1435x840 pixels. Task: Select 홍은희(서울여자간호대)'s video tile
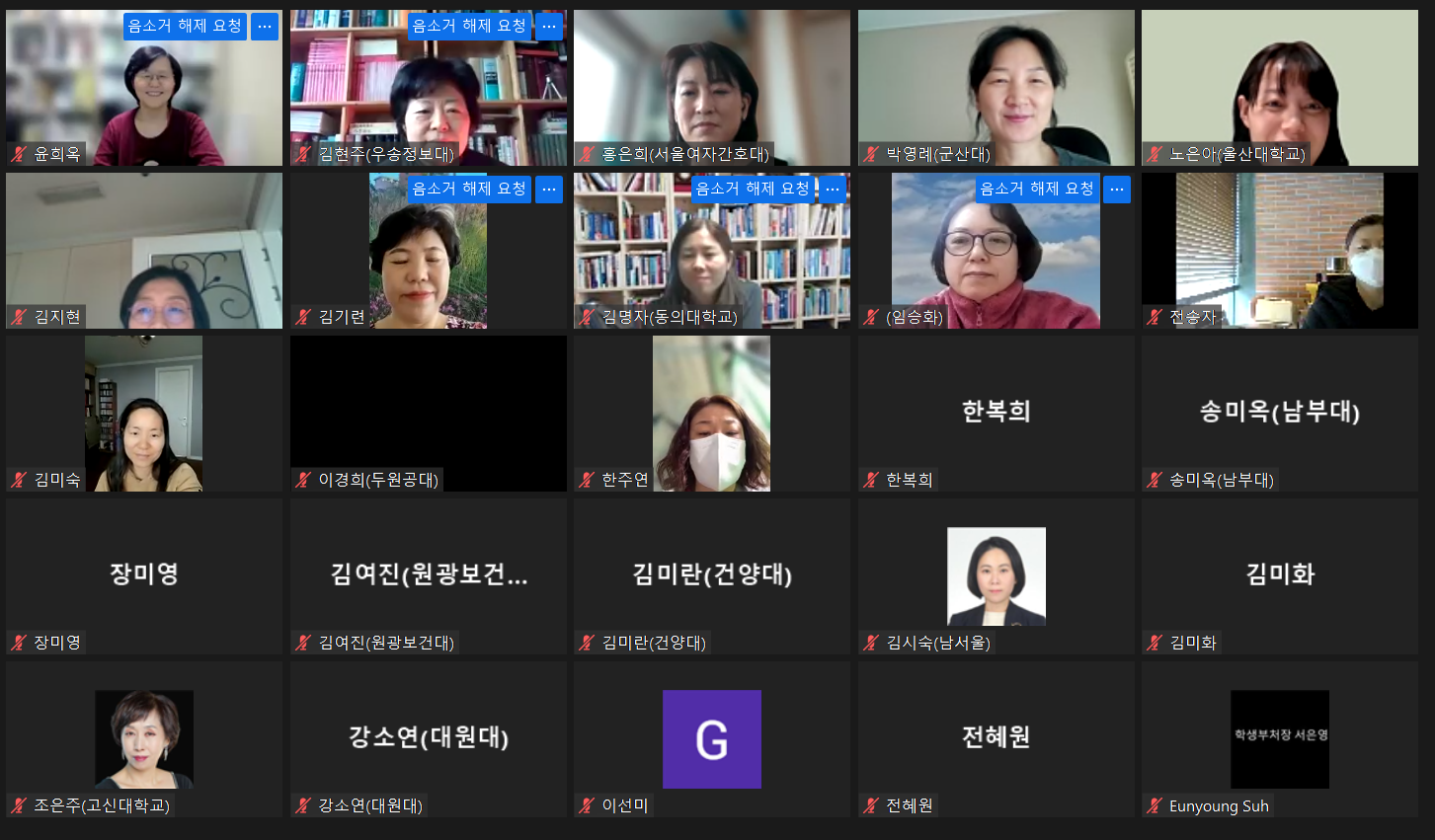coord(711,89)
